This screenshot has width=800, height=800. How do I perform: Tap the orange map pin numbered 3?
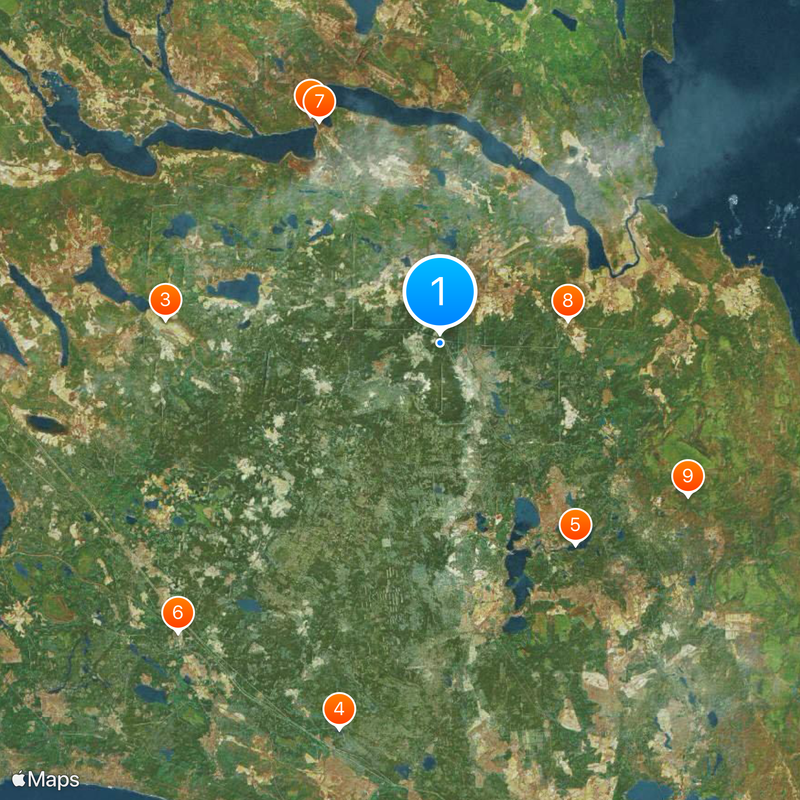point(165,299)
